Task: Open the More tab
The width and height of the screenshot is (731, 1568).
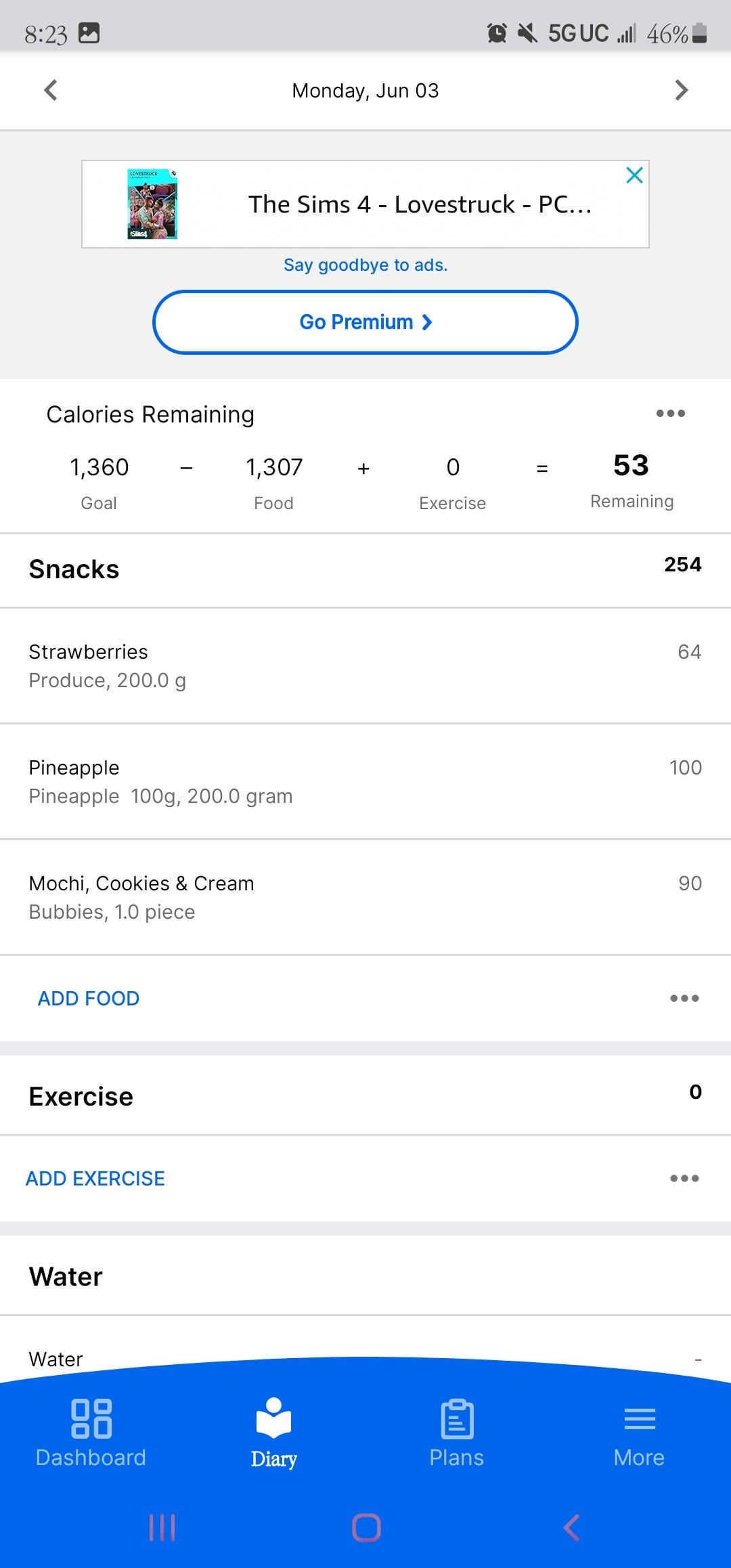Action: [639, 1433]
